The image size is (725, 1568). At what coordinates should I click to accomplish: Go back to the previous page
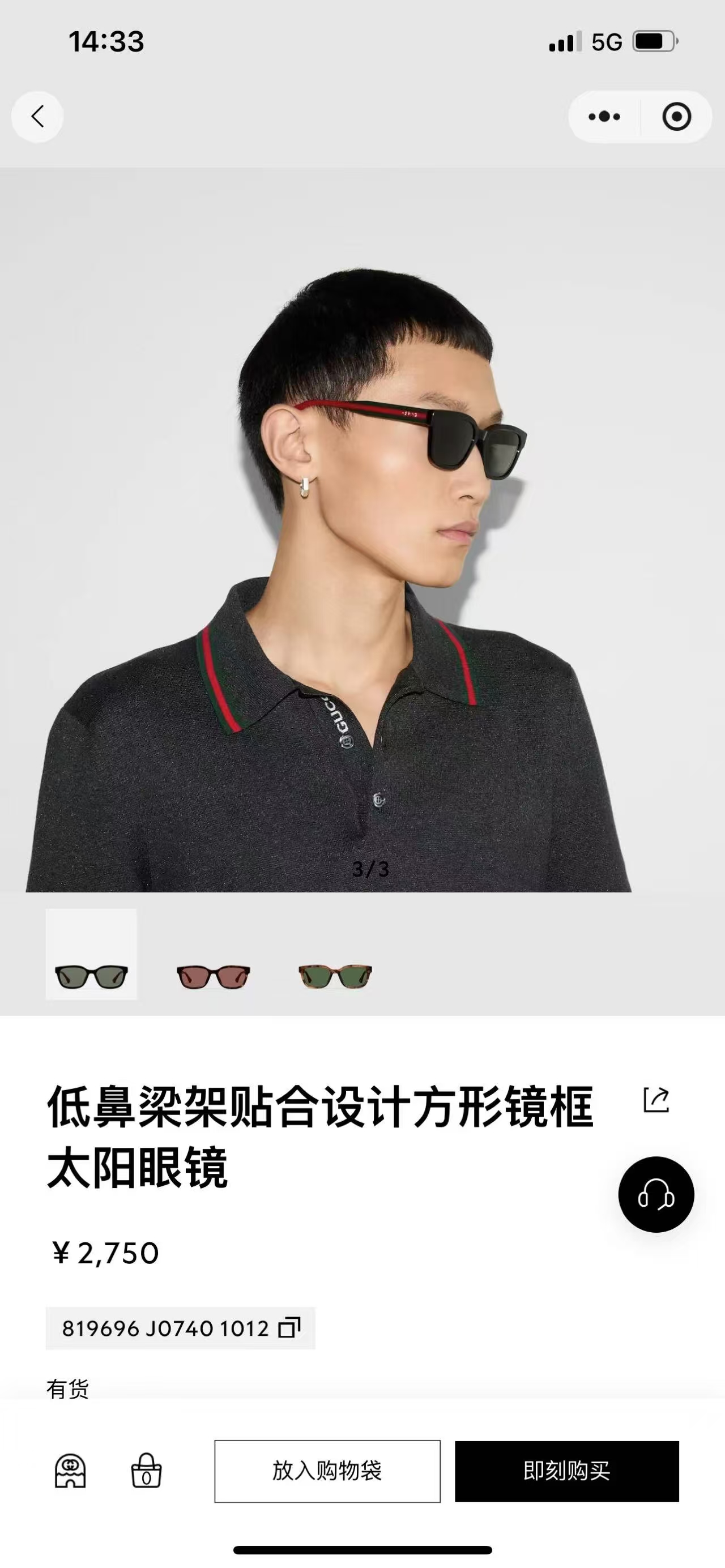(38, 117)
